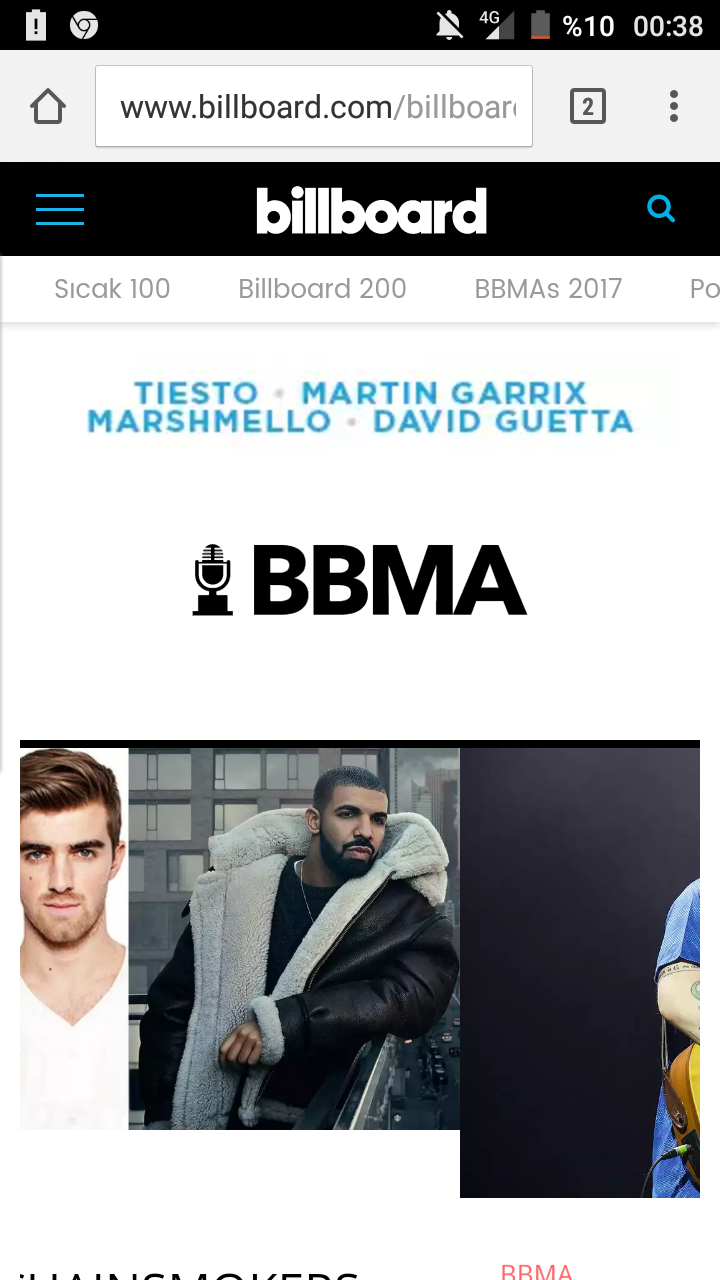Open Chrome's overflow menu
720x1280 pixels.
coord(674,106)
